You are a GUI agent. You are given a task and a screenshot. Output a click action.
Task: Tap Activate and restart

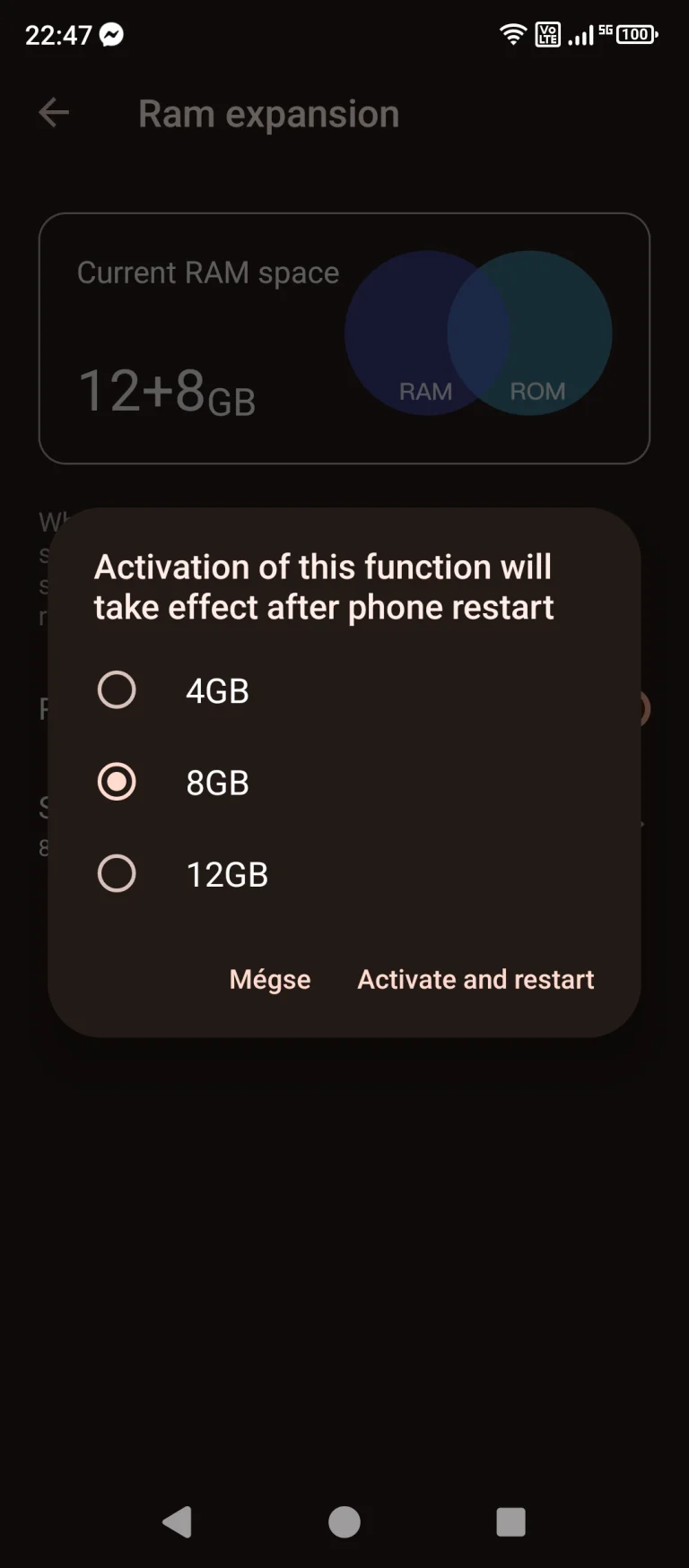[475, 979]
